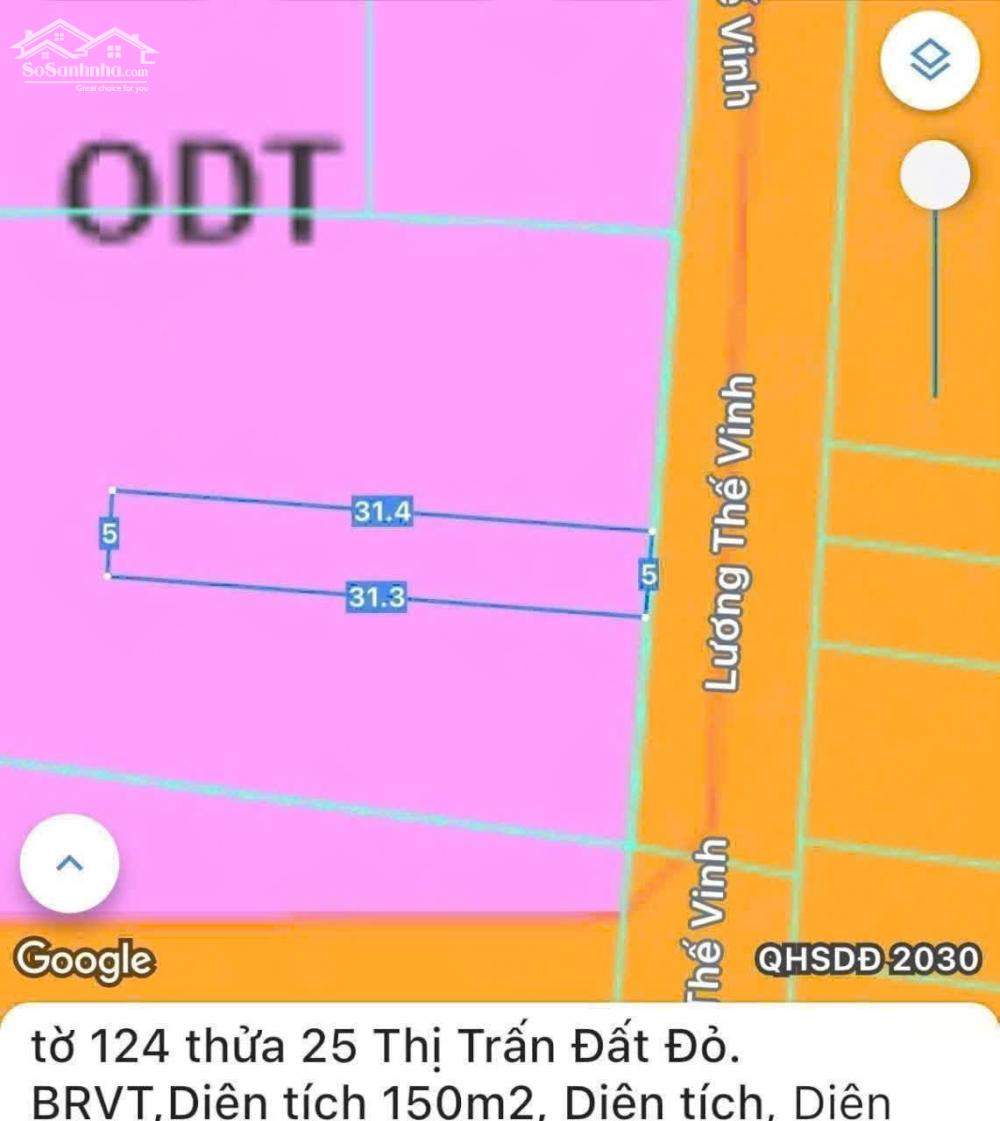Expand the parcel info panel with the chevron
This screenshot has height=1121, width=1000.
click(x=69, y=863)
